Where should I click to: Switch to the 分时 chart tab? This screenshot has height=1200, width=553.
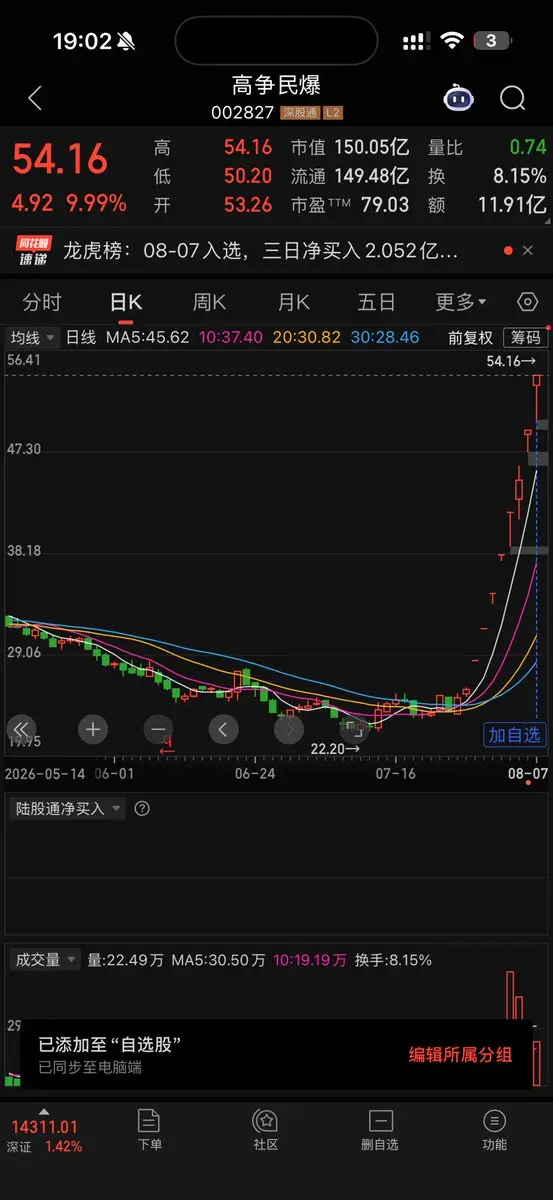point(42,302)
